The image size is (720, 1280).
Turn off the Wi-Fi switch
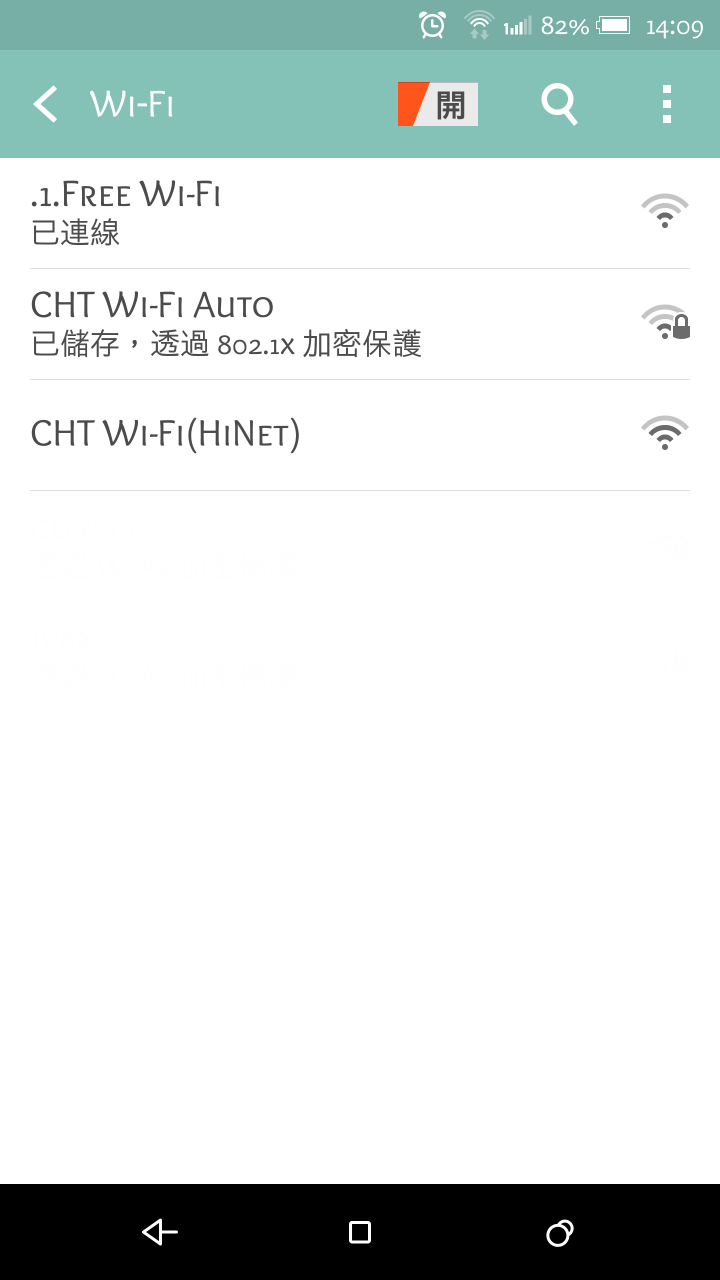(x=438, y=104)
